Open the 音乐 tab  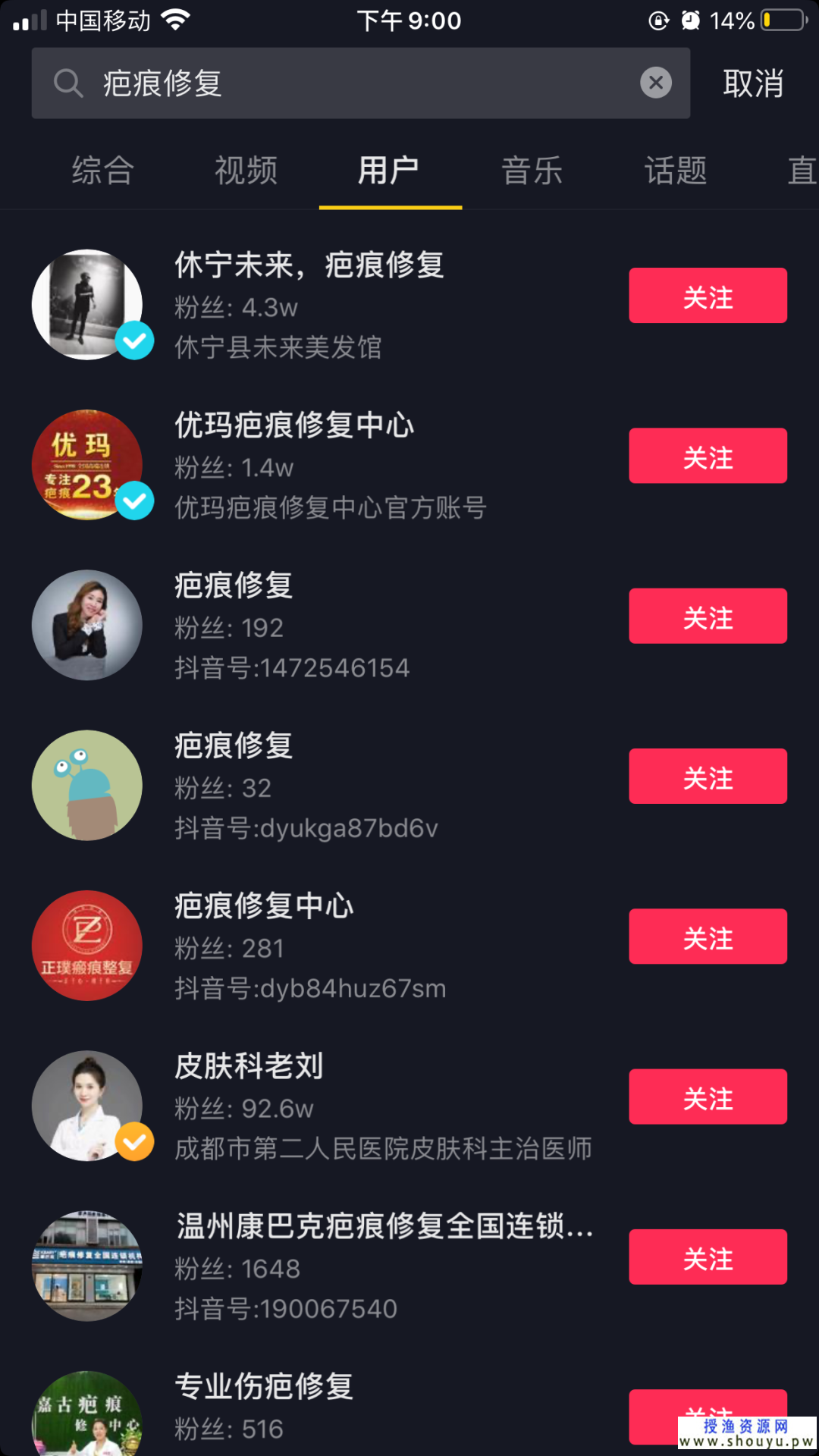point(532,171)
